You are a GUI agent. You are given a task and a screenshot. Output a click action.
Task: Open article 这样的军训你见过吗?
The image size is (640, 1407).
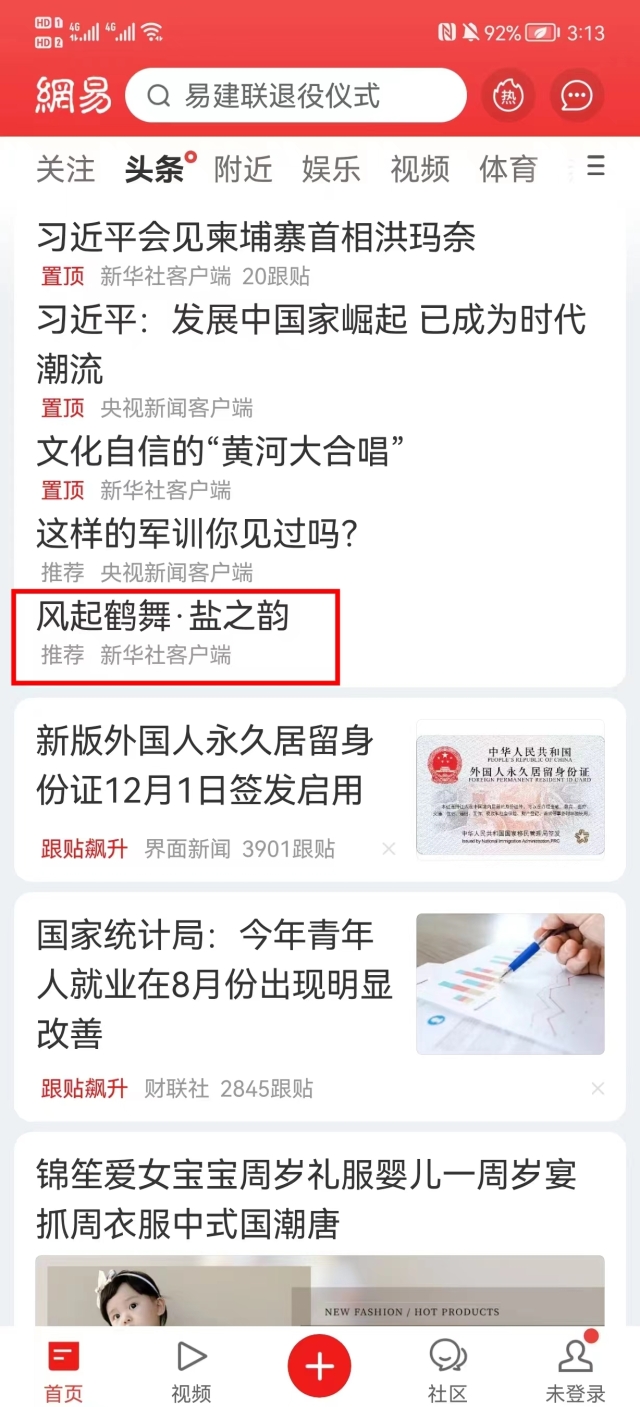pyautogui.click(x=197, y=534)
